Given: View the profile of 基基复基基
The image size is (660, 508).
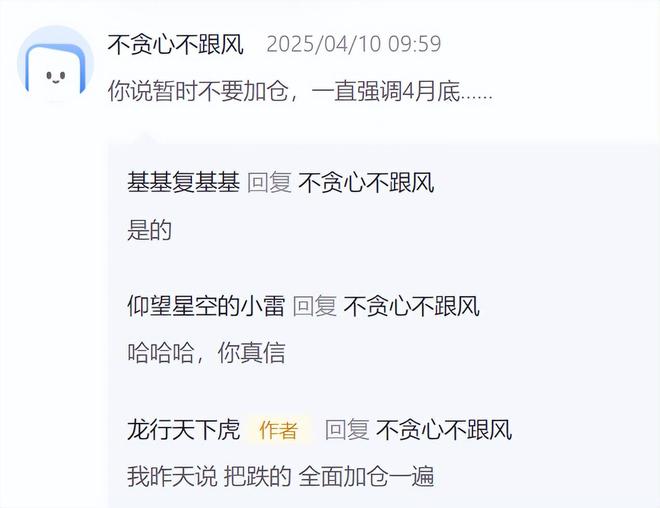Looking at the screenshot, I should pyautogui.click(x=183, y=182).
